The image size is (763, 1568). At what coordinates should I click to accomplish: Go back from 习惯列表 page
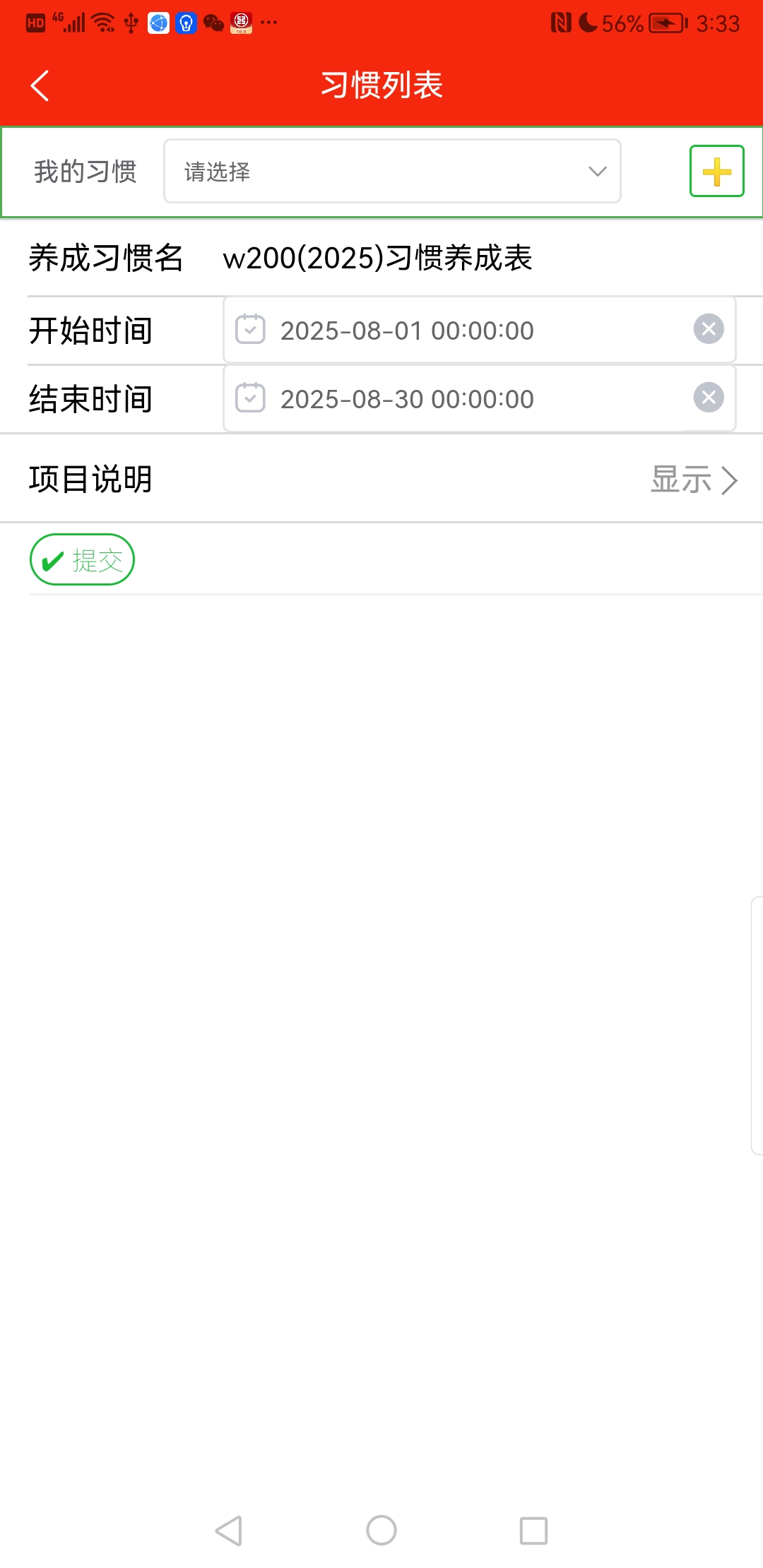click(40, 86)
